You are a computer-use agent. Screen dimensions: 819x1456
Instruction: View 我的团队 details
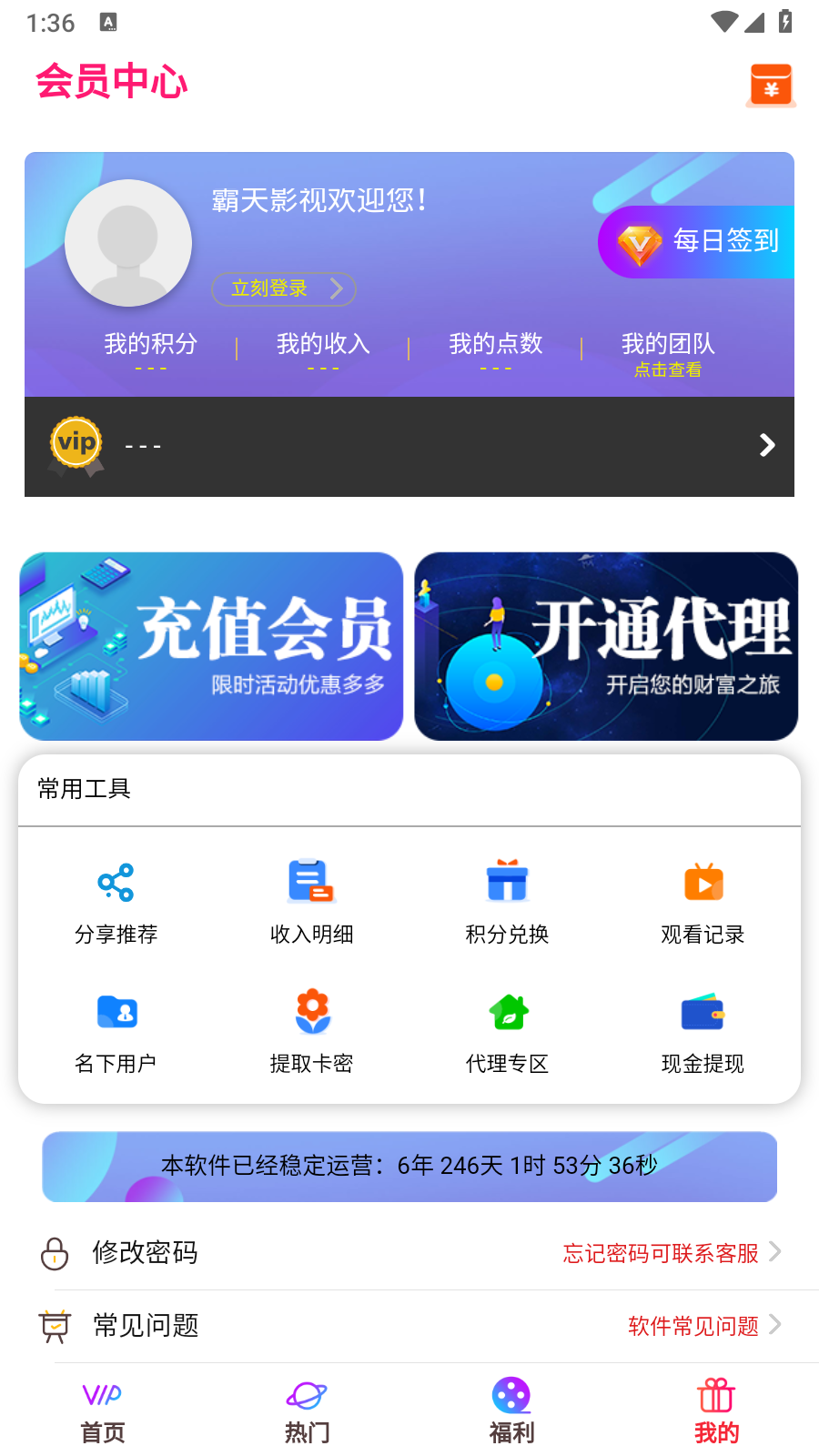tap(668, 353)
